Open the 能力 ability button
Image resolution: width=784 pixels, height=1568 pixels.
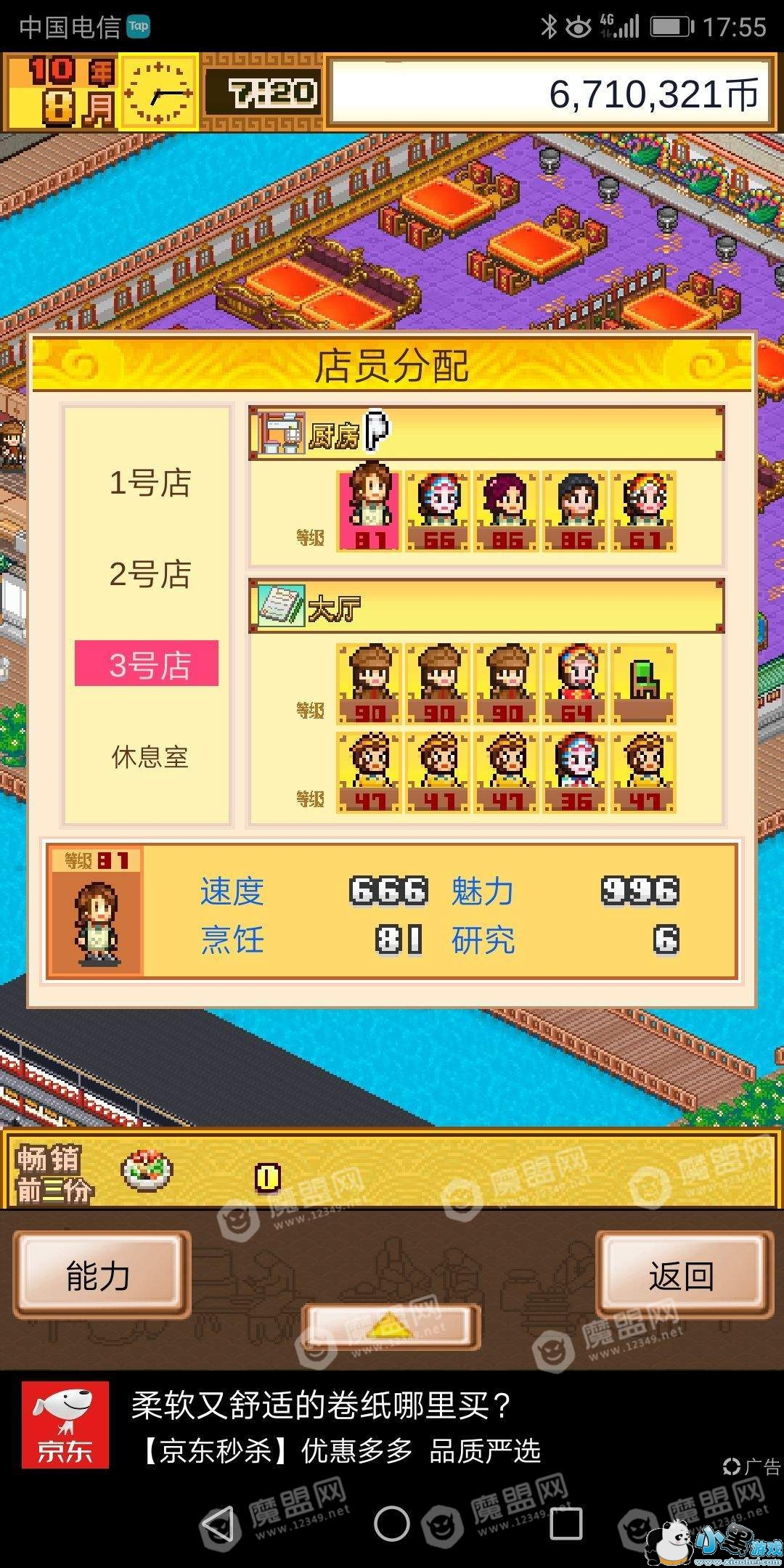pyautogui.click(x=100, y=1275)
